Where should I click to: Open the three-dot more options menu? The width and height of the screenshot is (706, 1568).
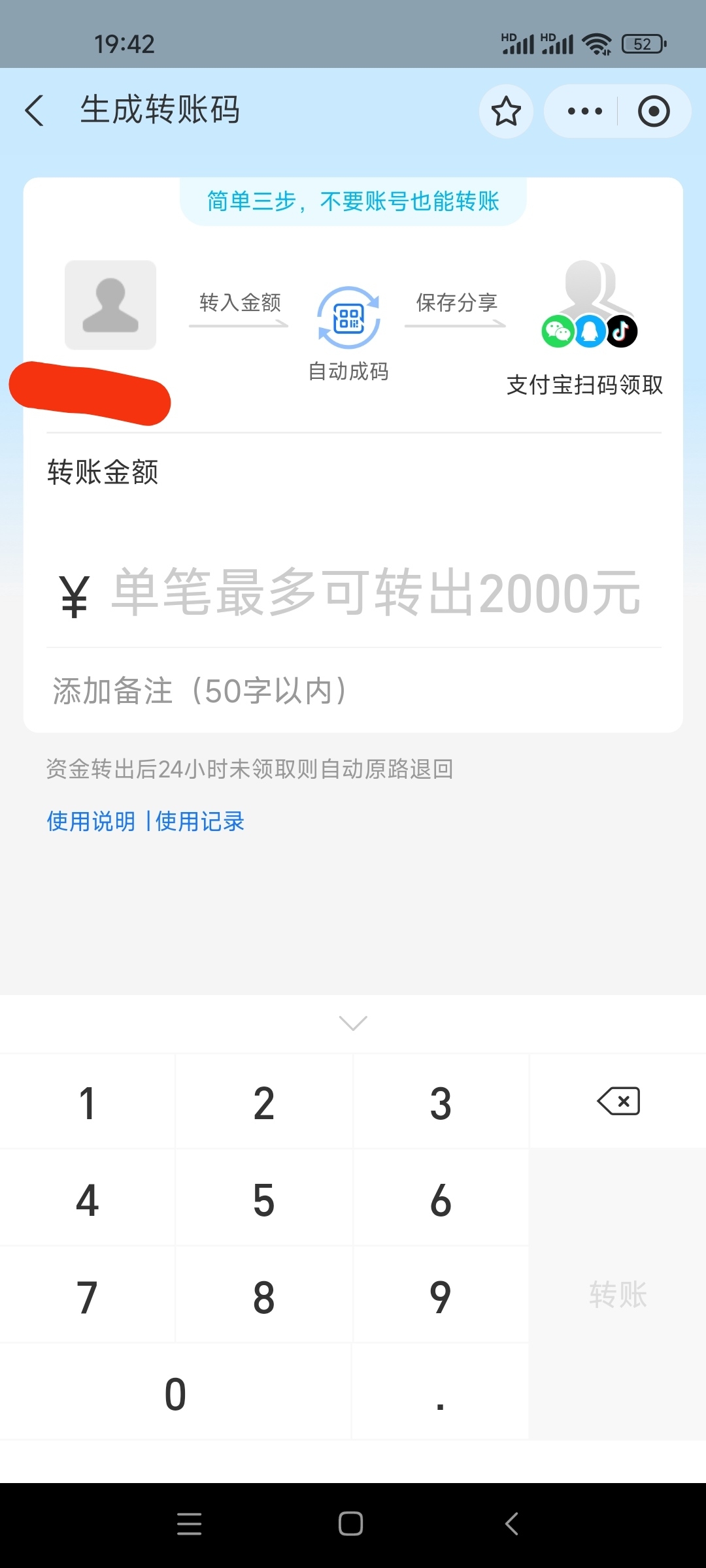(584, 111)
